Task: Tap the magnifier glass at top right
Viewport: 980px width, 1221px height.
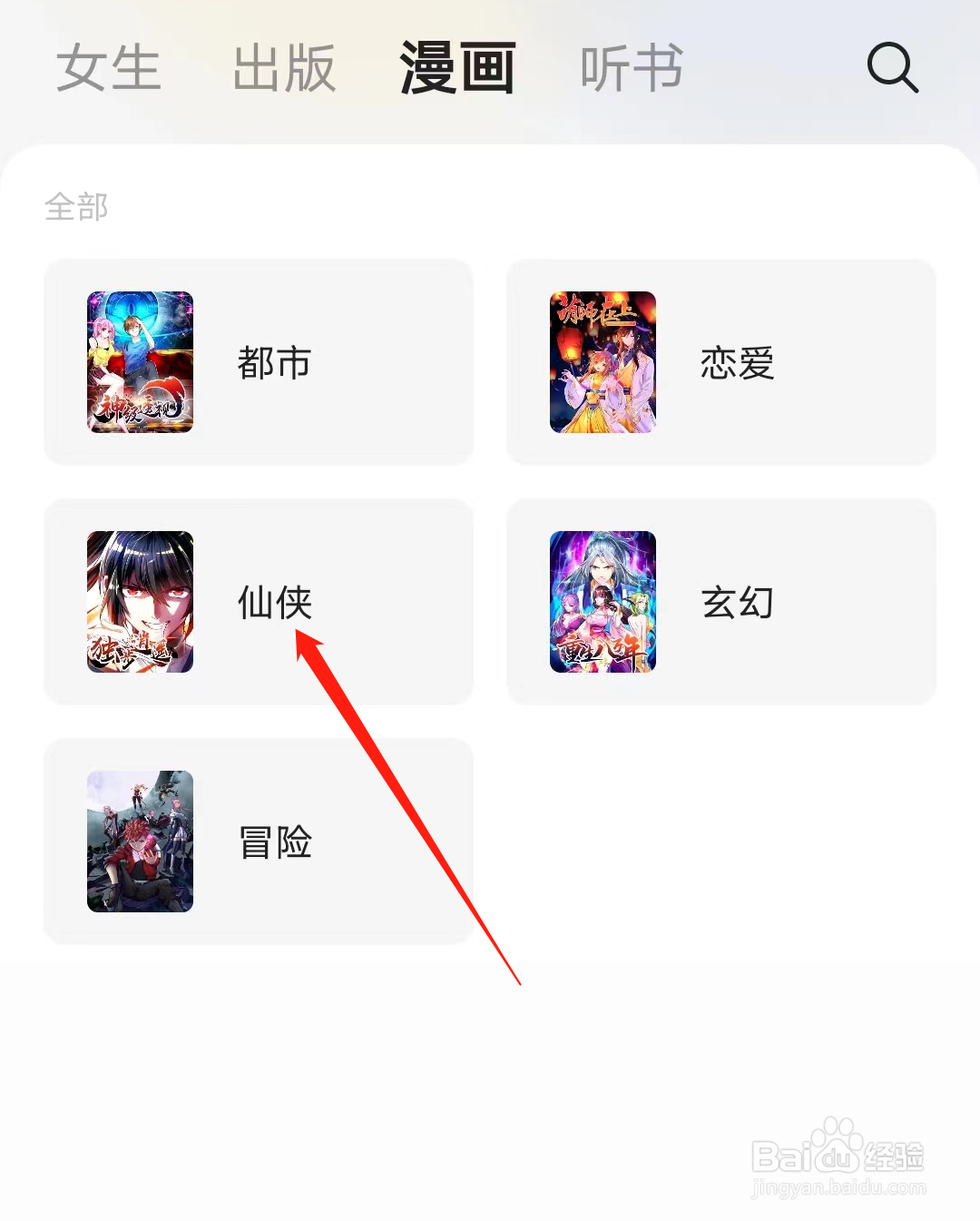Action: [x=892, y=67]
